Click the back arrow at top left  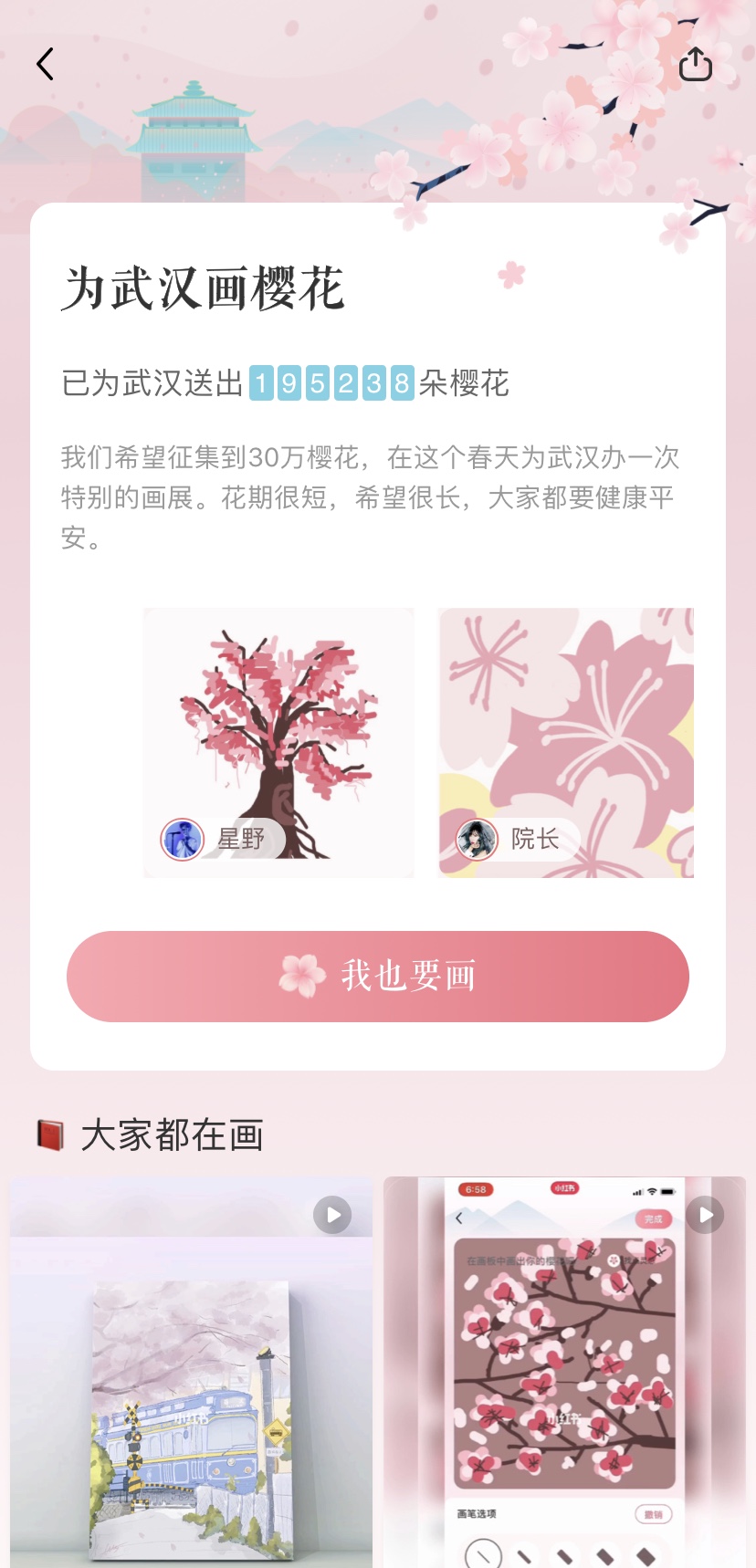tap(45, 63)
